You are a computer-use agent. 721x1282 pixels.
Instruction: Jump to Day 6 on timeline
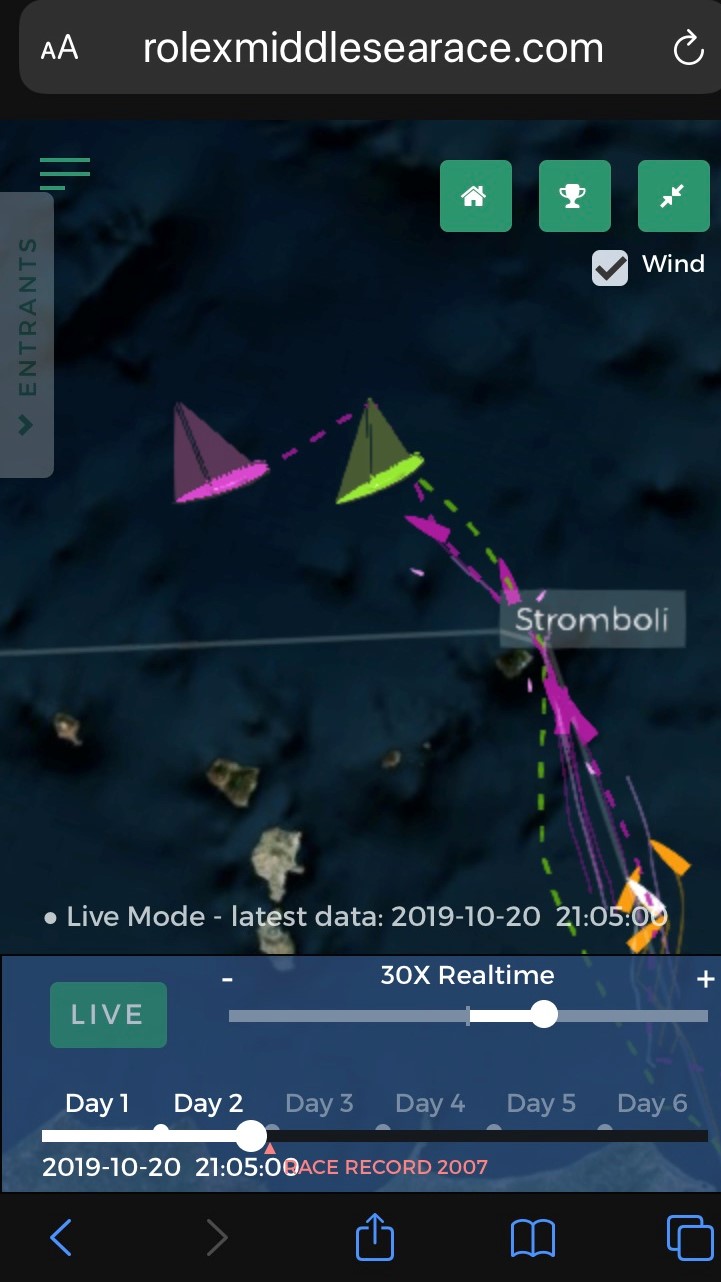click(652, 1104)
